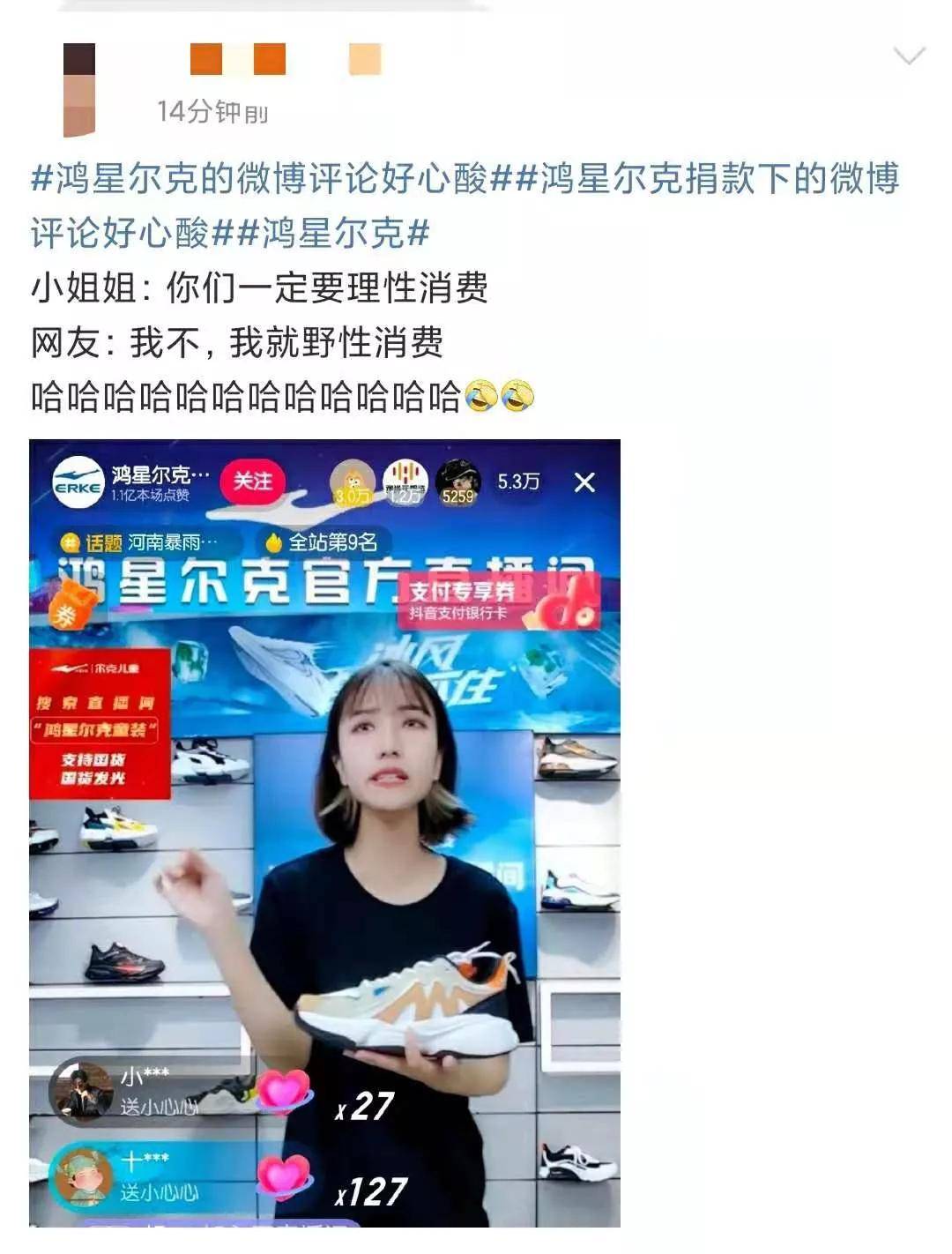View the attached livestream screenshot image
952x1254 pixels.
click(324, 832)
